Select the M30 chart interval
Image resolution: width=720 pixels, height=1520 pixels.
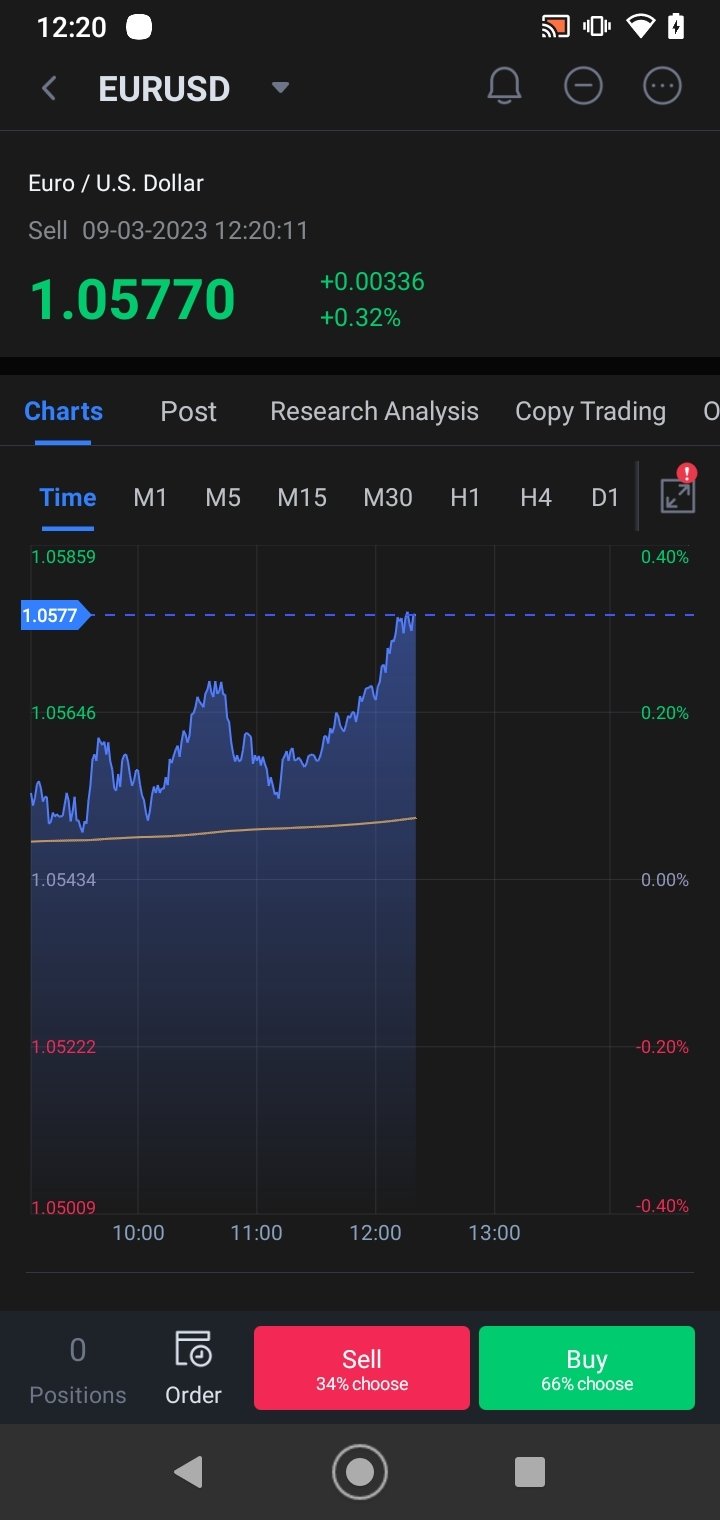tap(388, 498)
